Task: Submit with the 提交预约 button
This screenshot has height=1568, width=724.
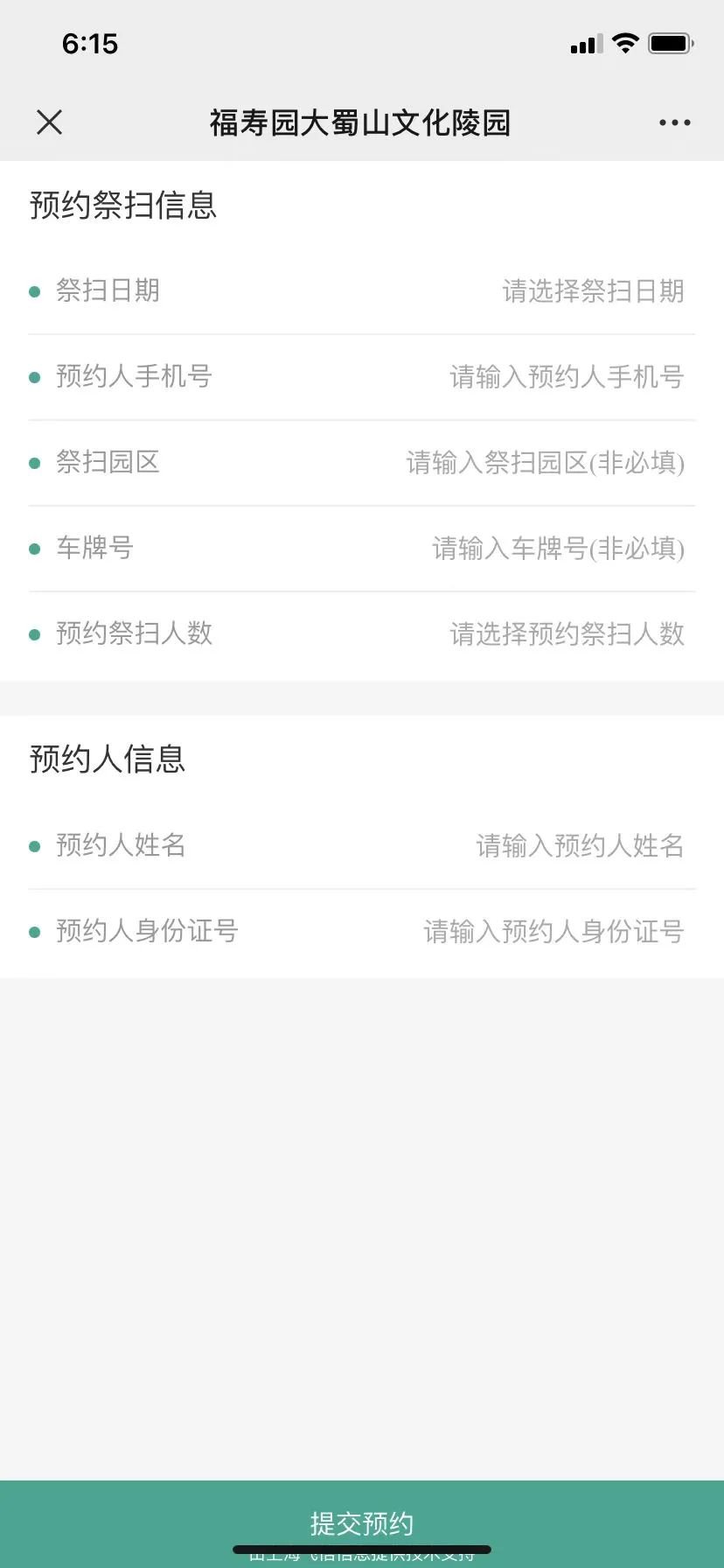Action: click(x=362, y=1523)
